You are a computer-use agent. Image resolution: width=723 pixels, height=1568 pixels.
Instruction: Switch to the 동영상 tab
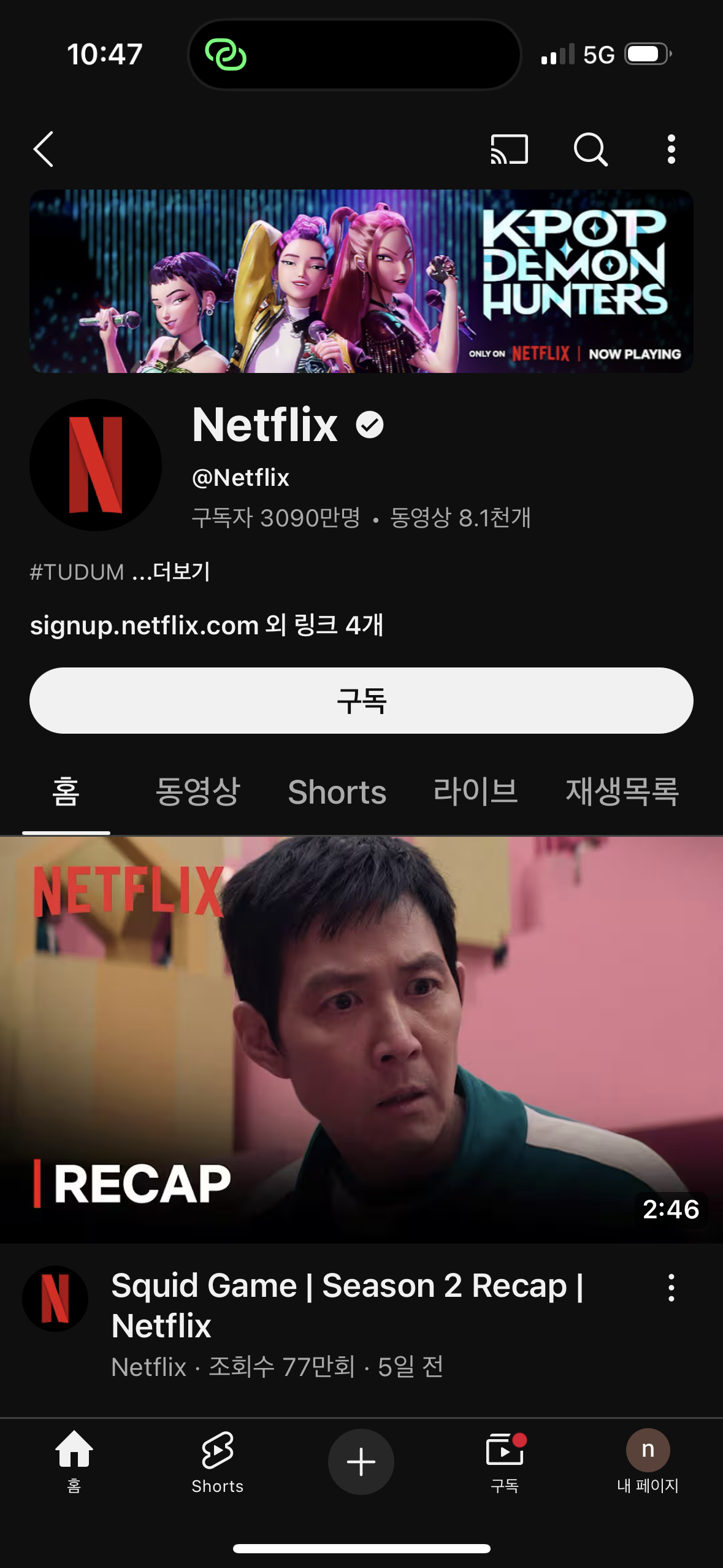point(197,791)
